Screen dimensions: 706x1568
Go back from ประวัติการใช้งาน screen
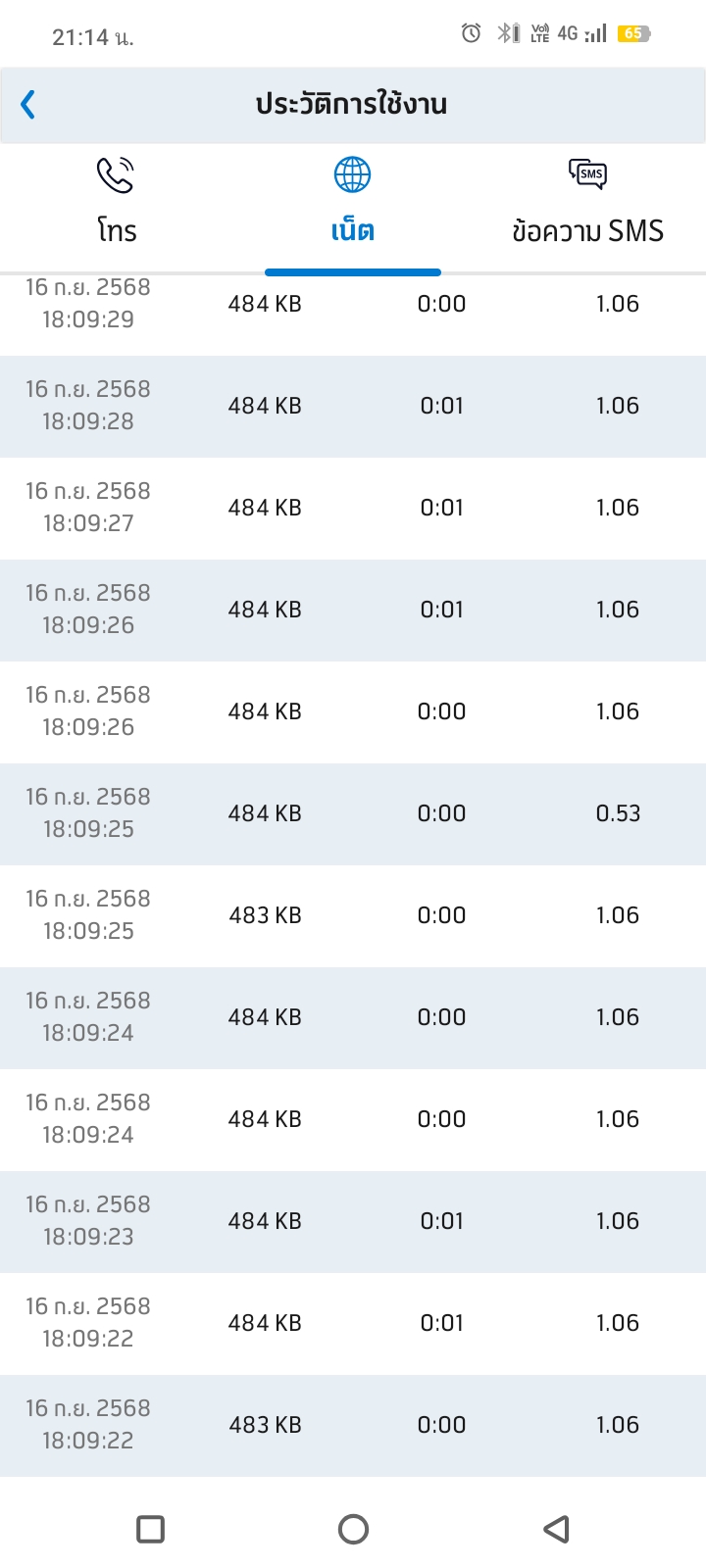28,104
